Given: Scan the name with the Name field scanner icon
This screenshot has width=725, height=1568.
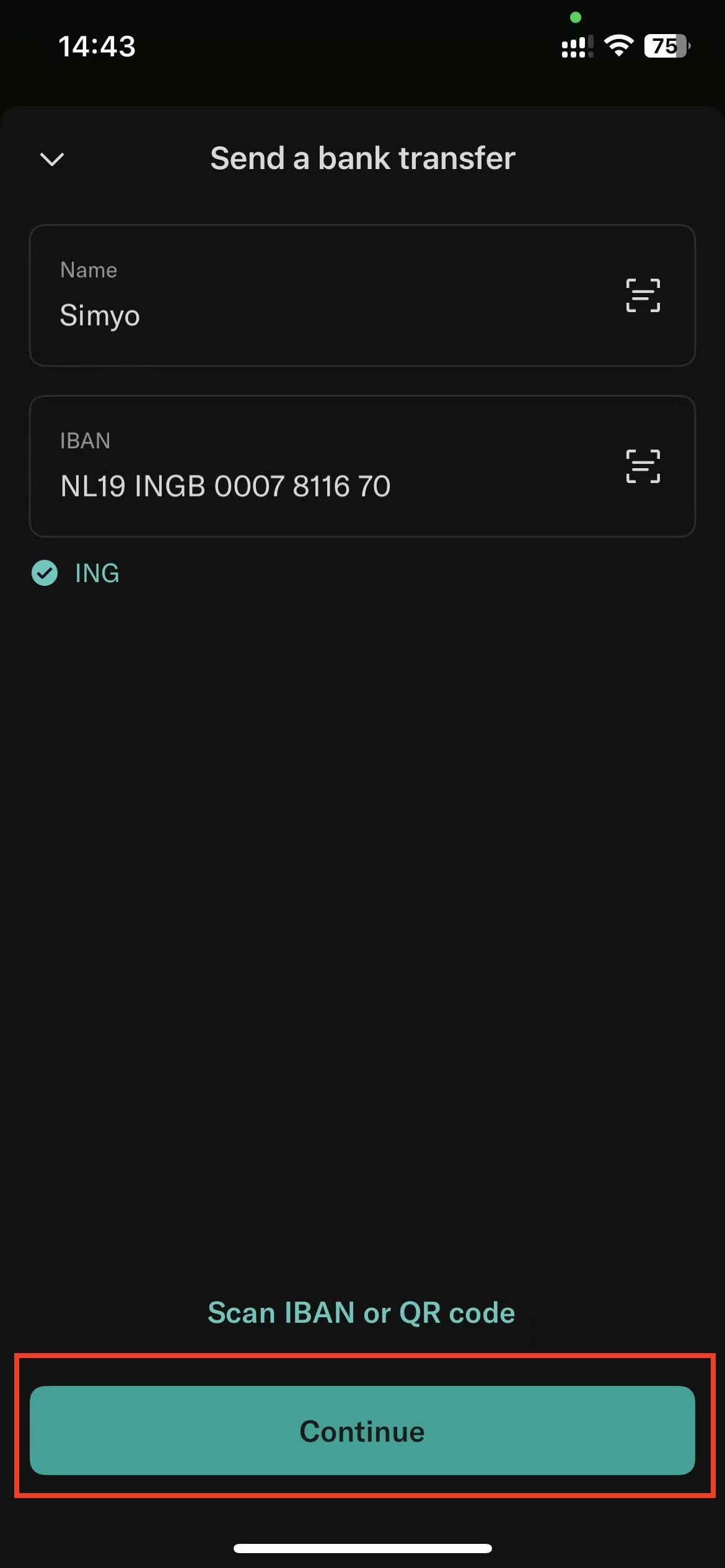Looking at the screenshot, I should point(643,295).
